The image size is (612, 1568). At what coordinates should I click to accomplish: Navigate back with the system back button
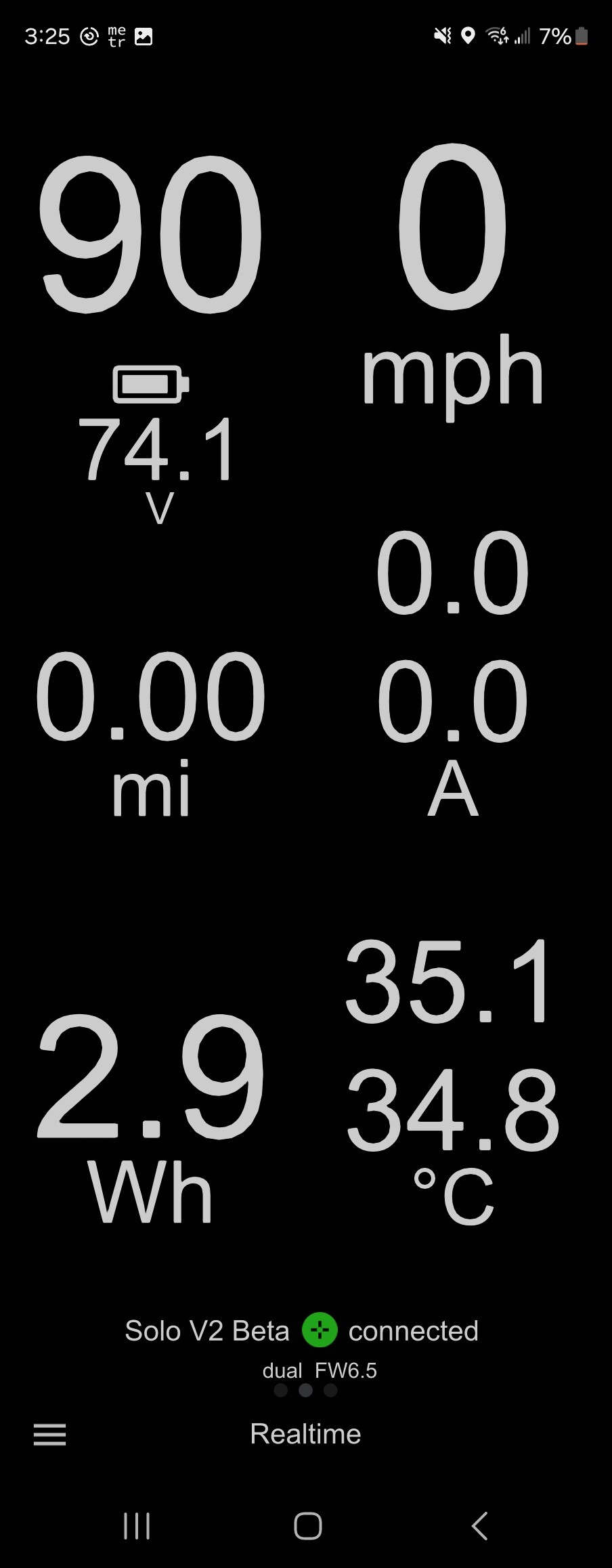click(479, 1526)
